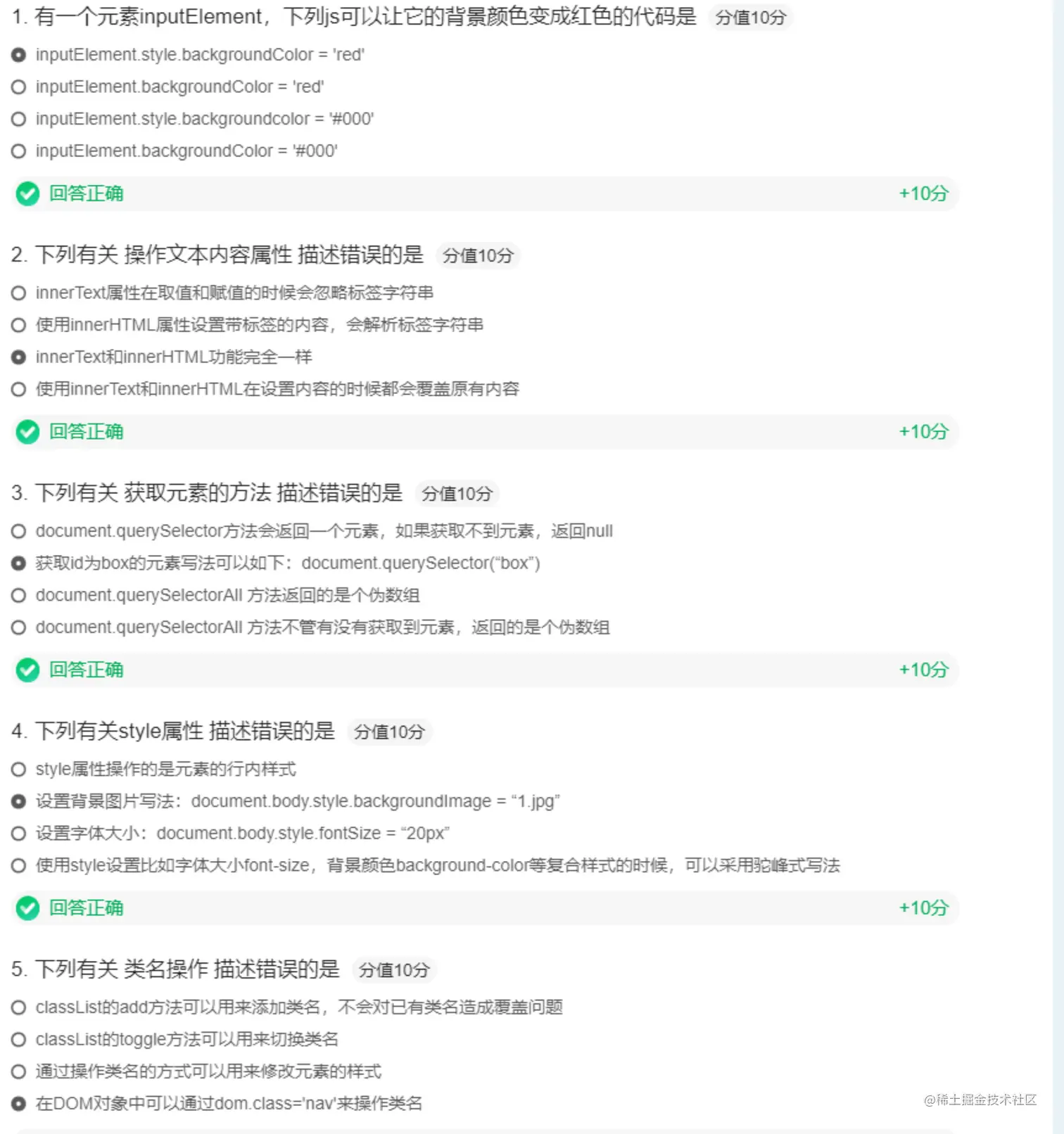
Task: Choose inputElement.backgroundColor = 'red' answer
Action: 19,87
